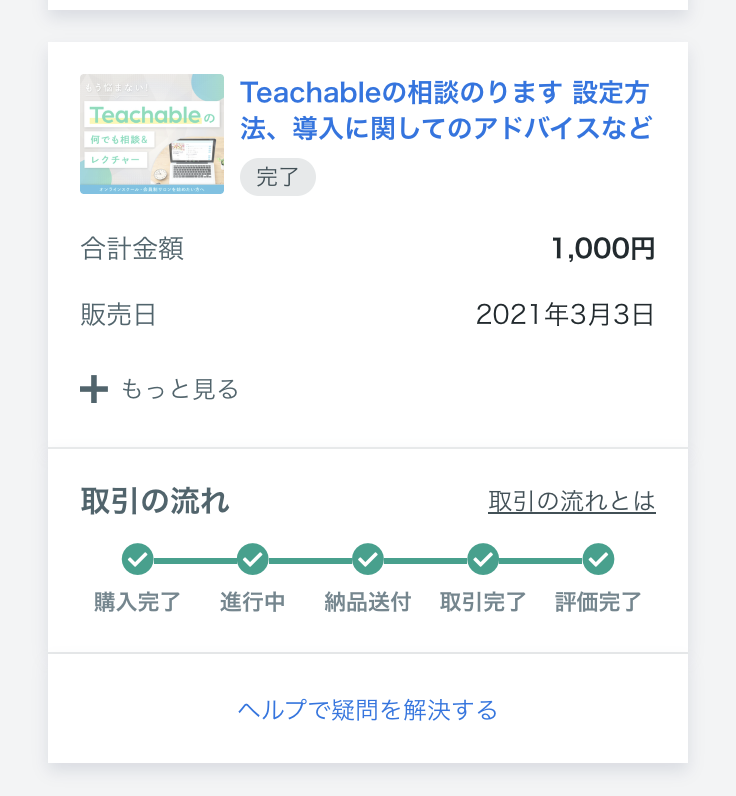Tap the Teachable service thumbnail image
736x796 pixels.
(x=152, y=134)
